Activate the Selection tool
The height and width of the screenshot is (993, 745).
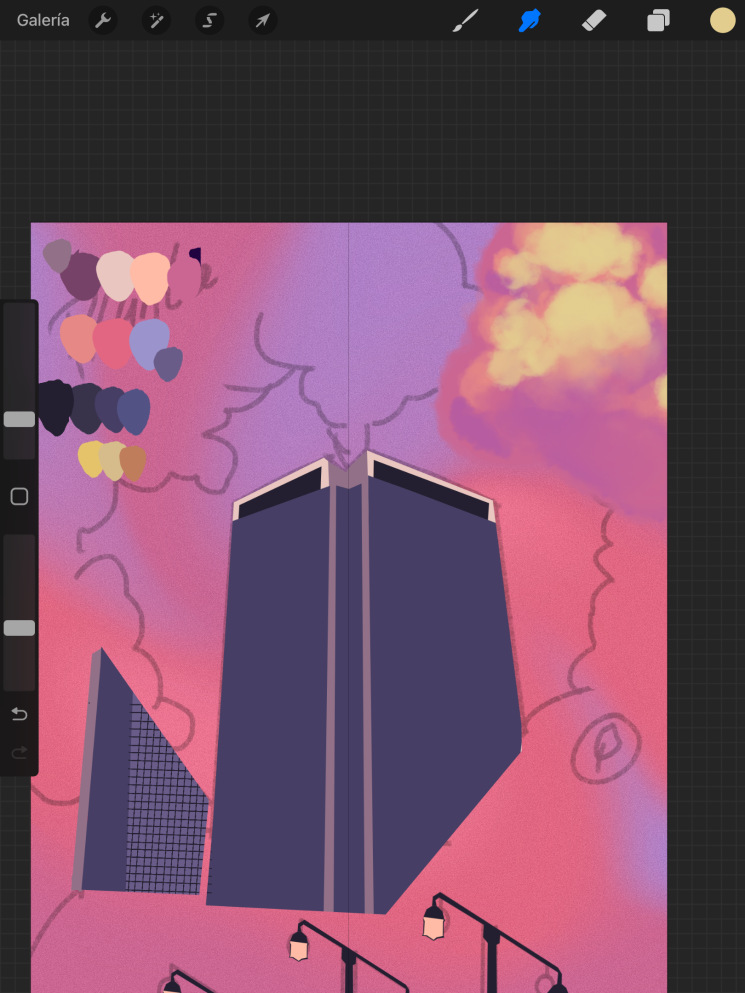[x=209, y=20]
